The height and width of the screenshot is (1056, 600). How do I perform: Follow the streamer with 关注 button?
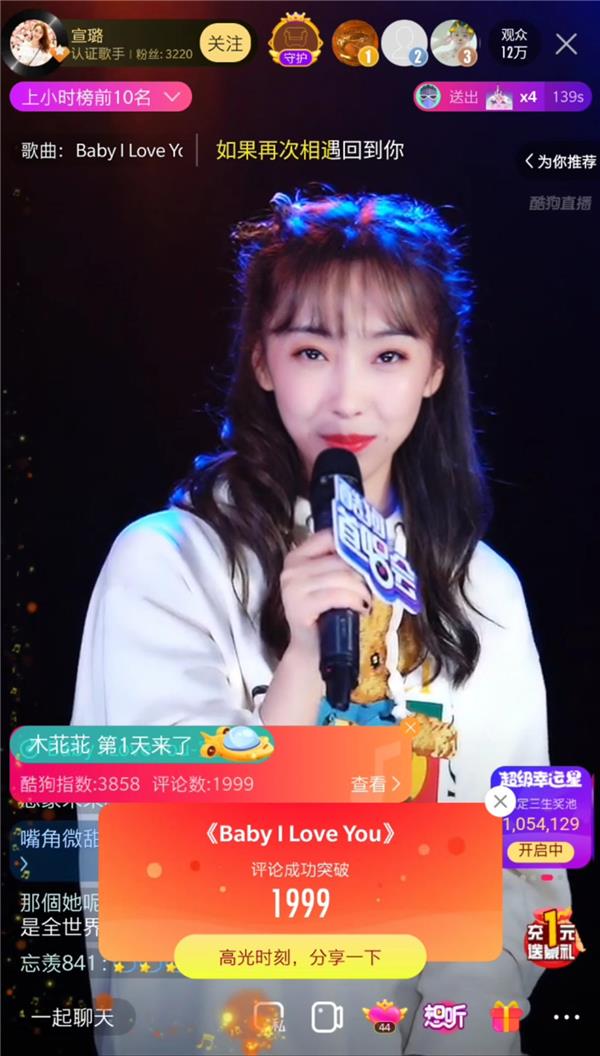click(224, 43)
